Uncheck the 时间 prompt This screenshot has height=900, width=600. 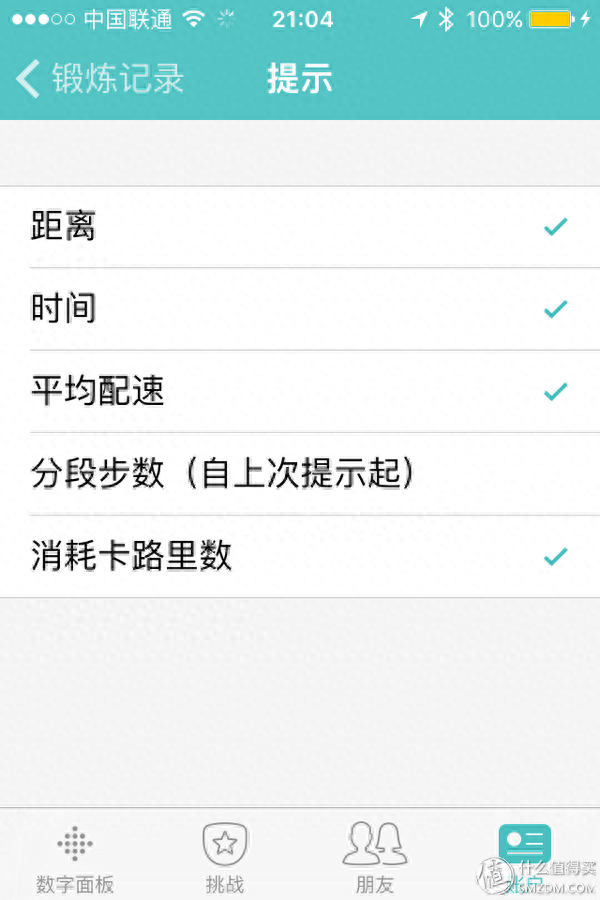300,309
